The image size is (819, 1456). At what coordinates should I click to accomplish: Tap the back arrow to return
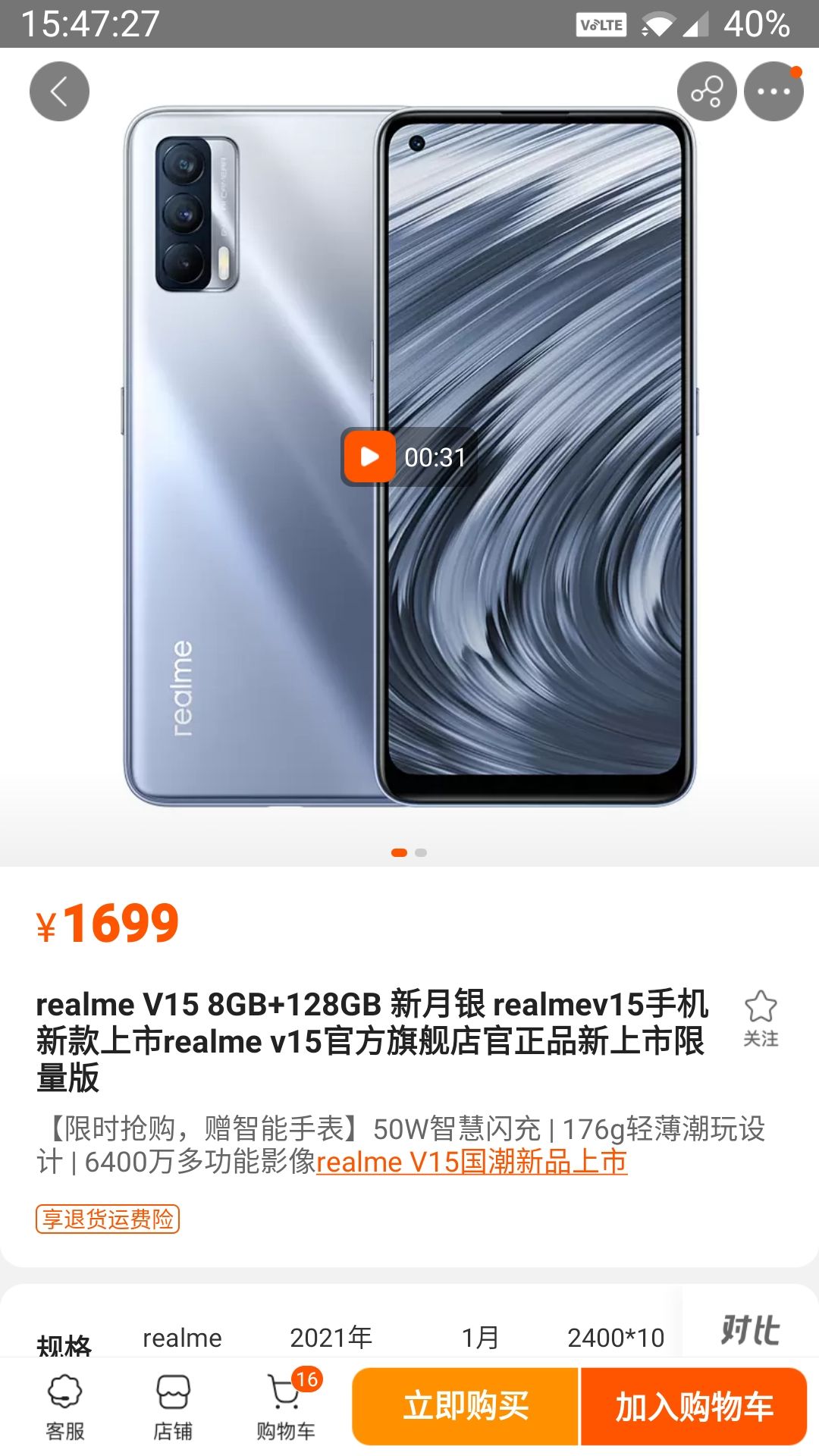point(58,90)
